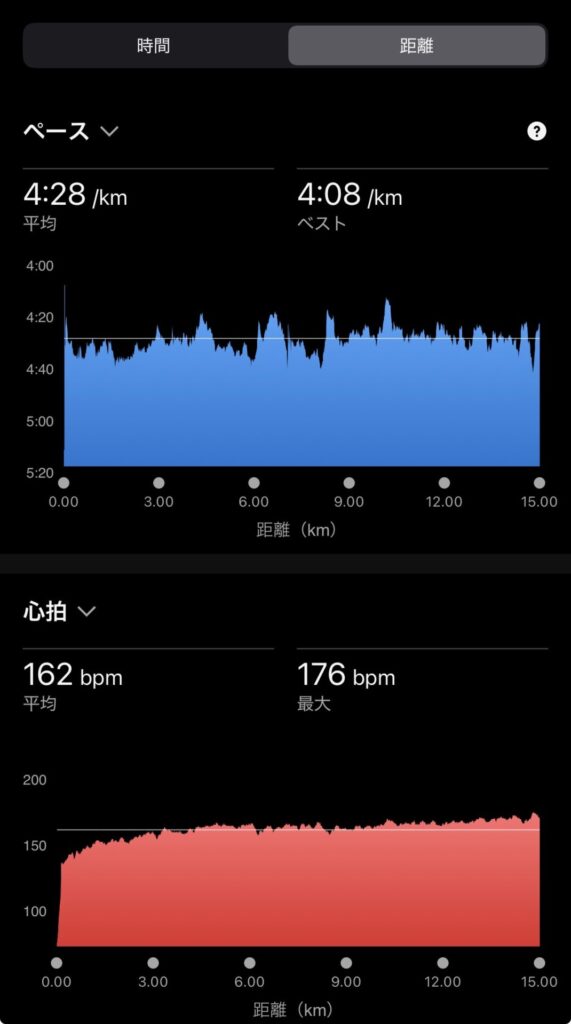Open the ペース metric dropdown
This screenshot has height=1024, width=571.
click(71, 131)
